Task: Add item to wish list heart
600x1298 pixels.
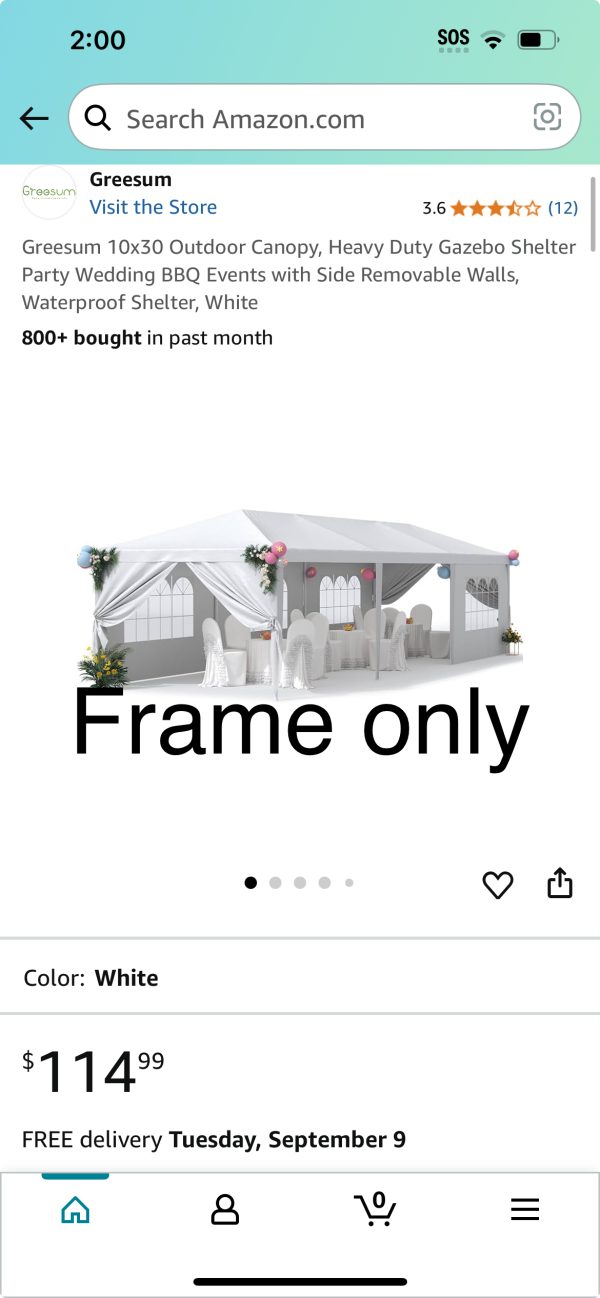Action: (497, 884)
